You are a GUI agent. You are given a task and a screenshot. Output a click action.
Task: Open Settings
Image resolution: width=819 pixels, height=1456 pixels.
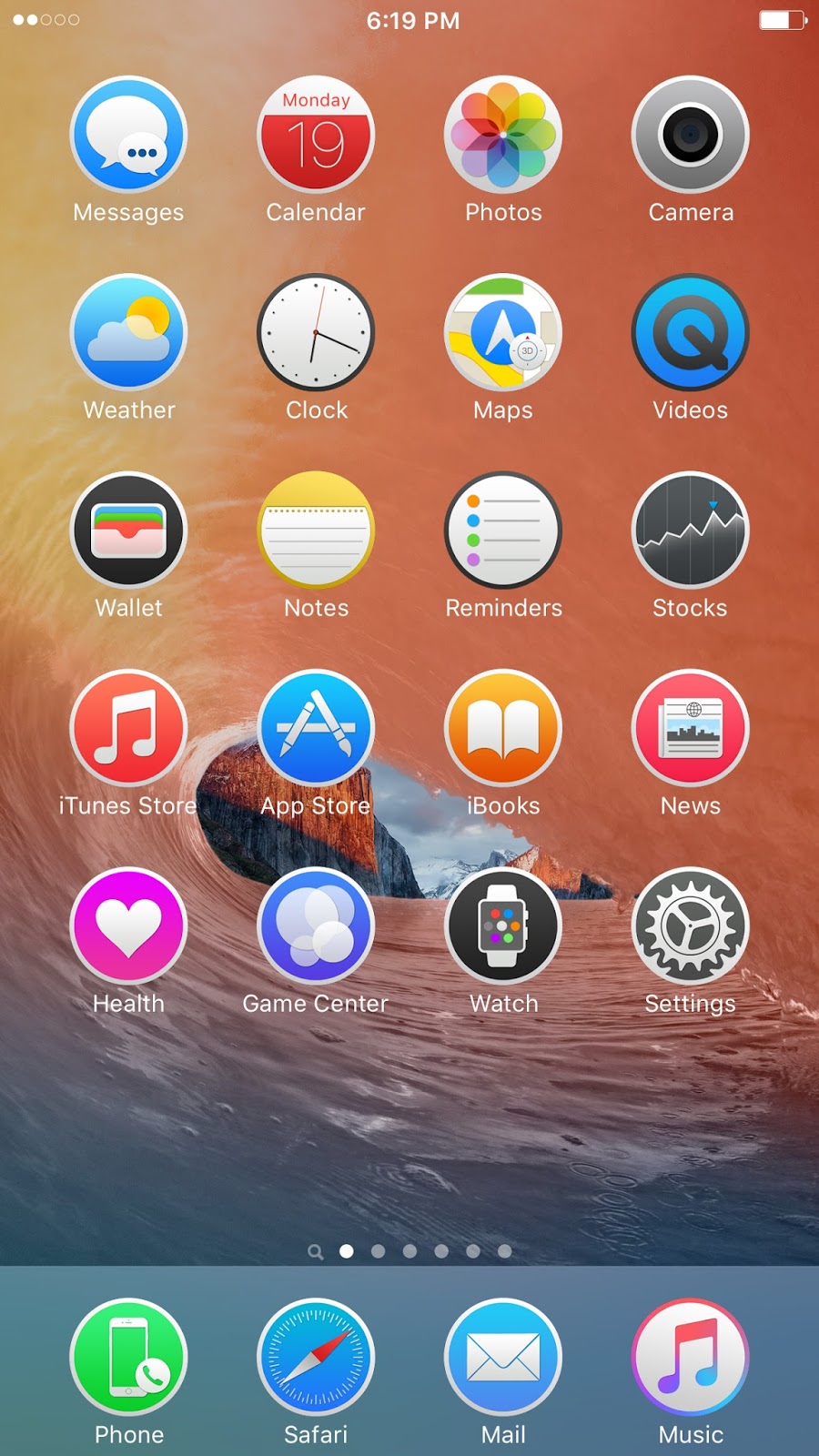(691, 925)
